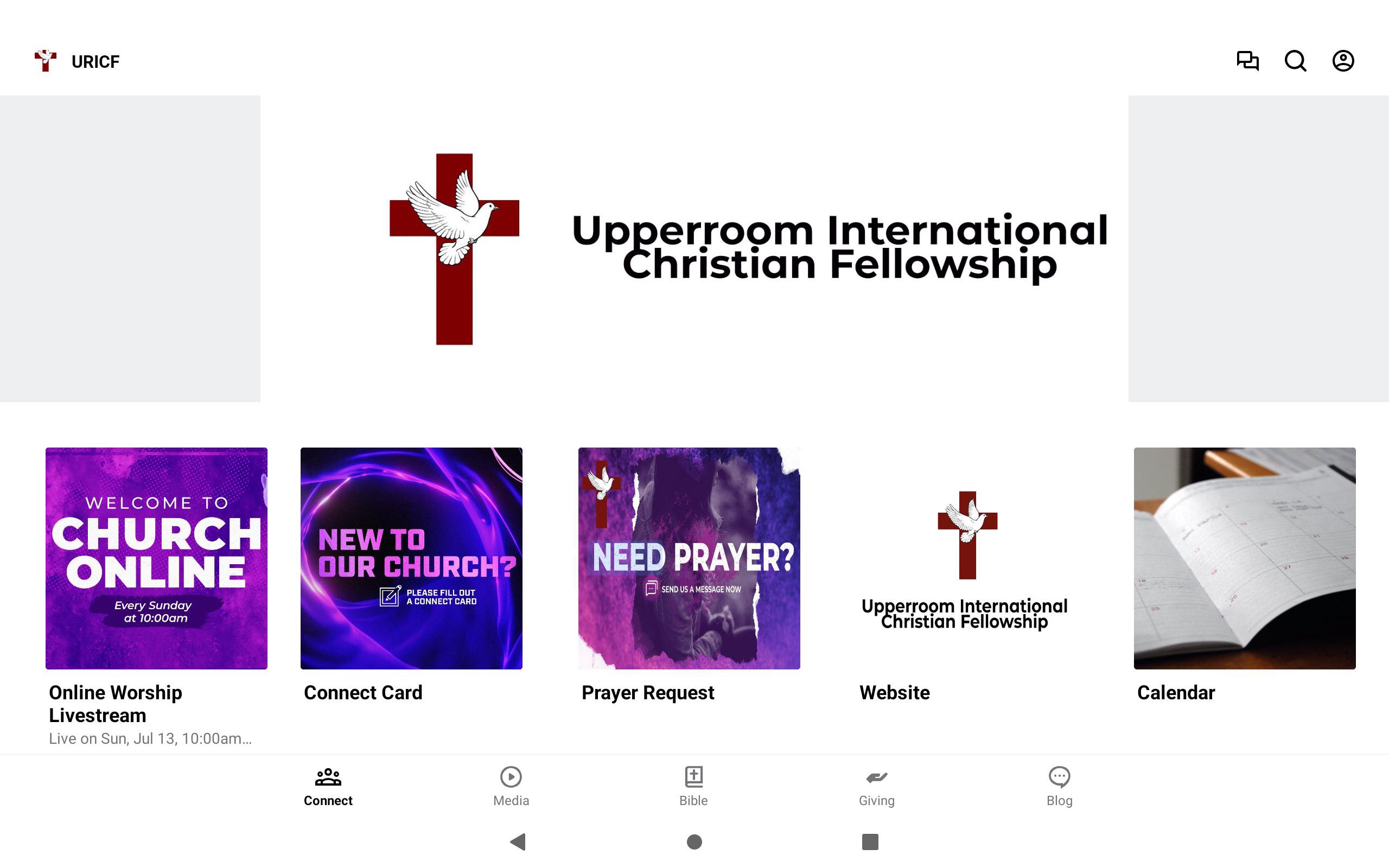Select the Connect tab
The image size is (1389, 868).
(x=328, y=787)
